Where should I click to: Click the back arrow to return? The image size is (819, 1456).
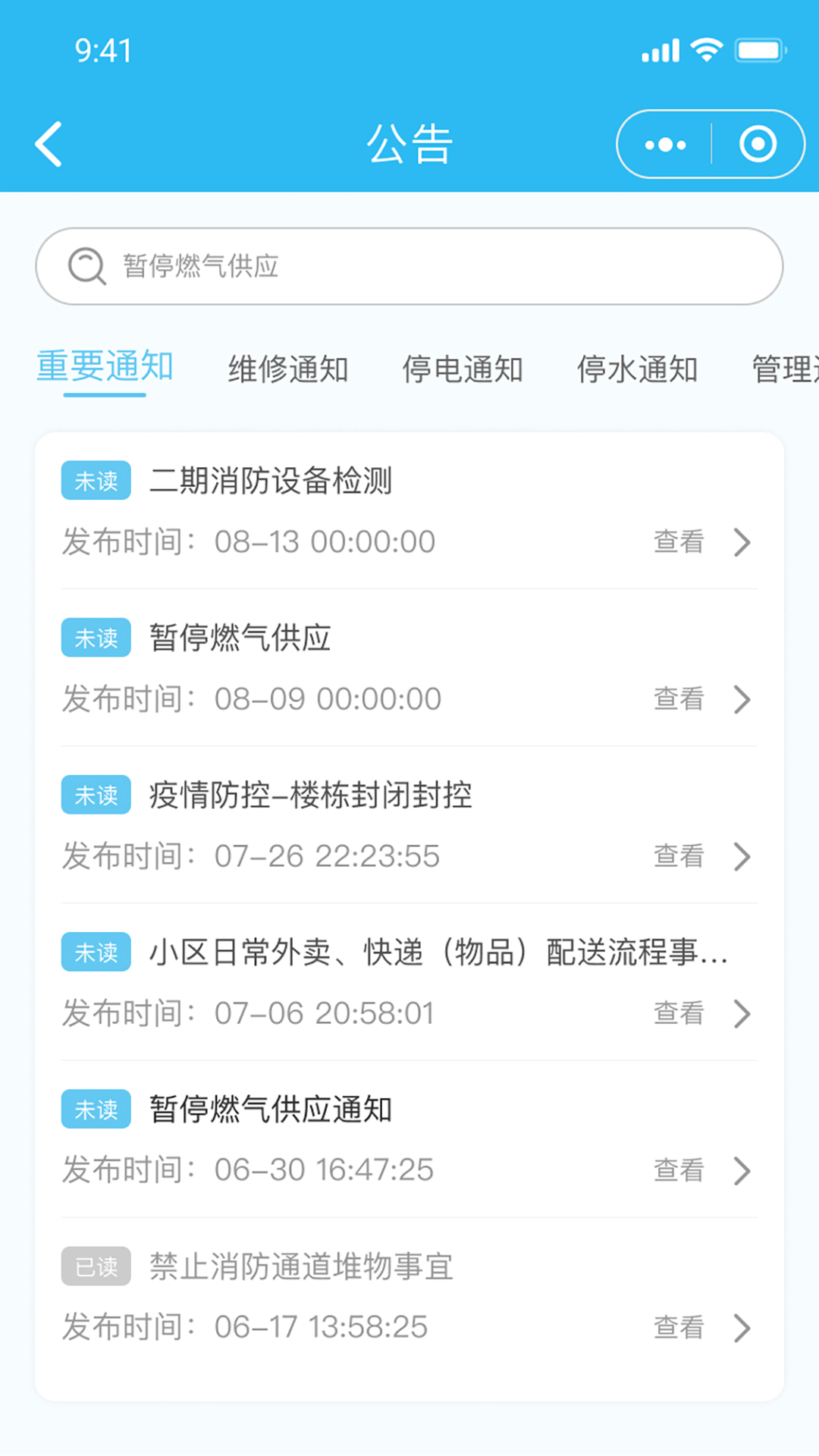[47, 143]
